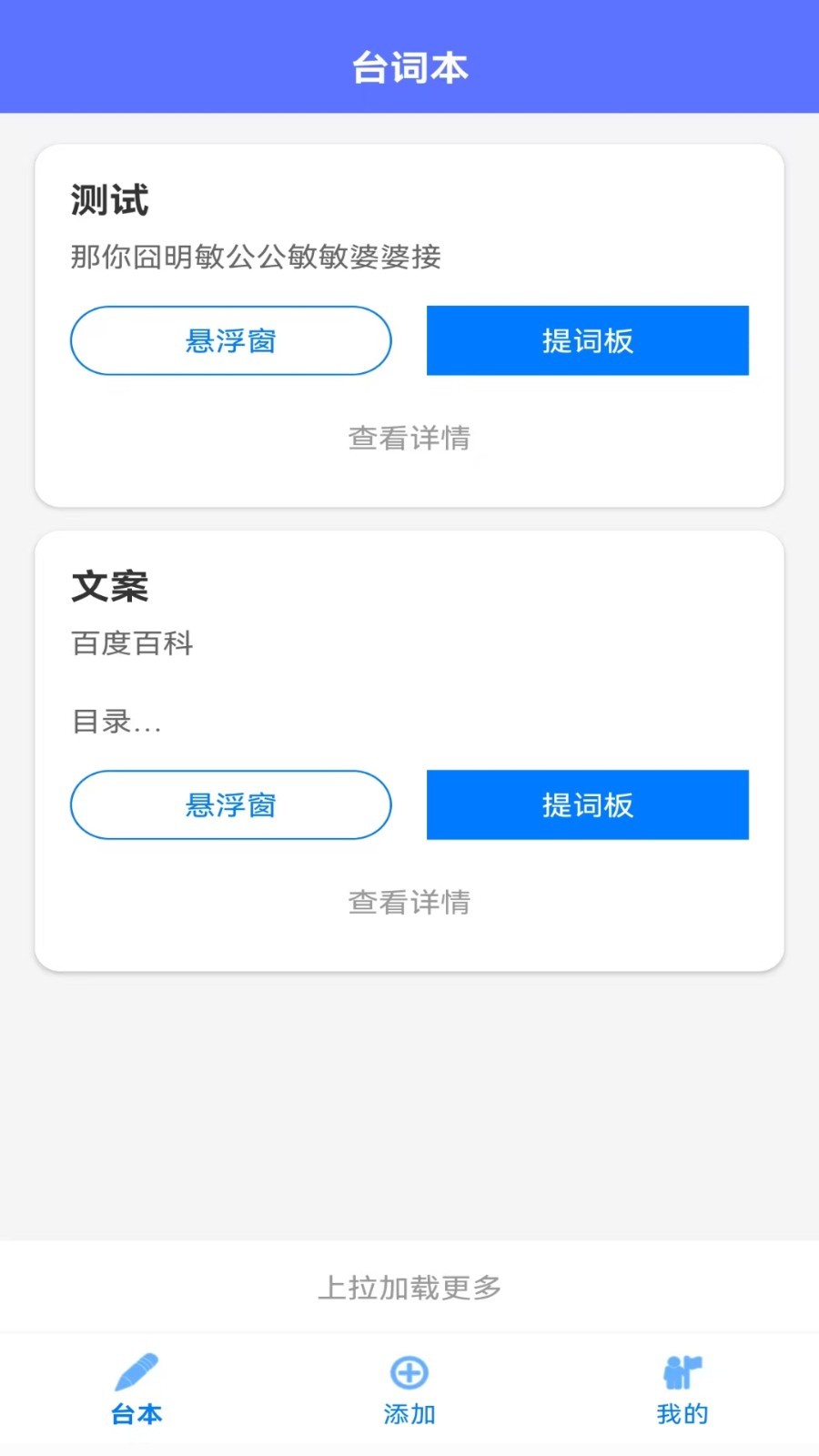Viewport: 819px width, 1456px height.
Task: Activate 悬浮窗 on the 文案 card
Action: click(x=230, y=804)
